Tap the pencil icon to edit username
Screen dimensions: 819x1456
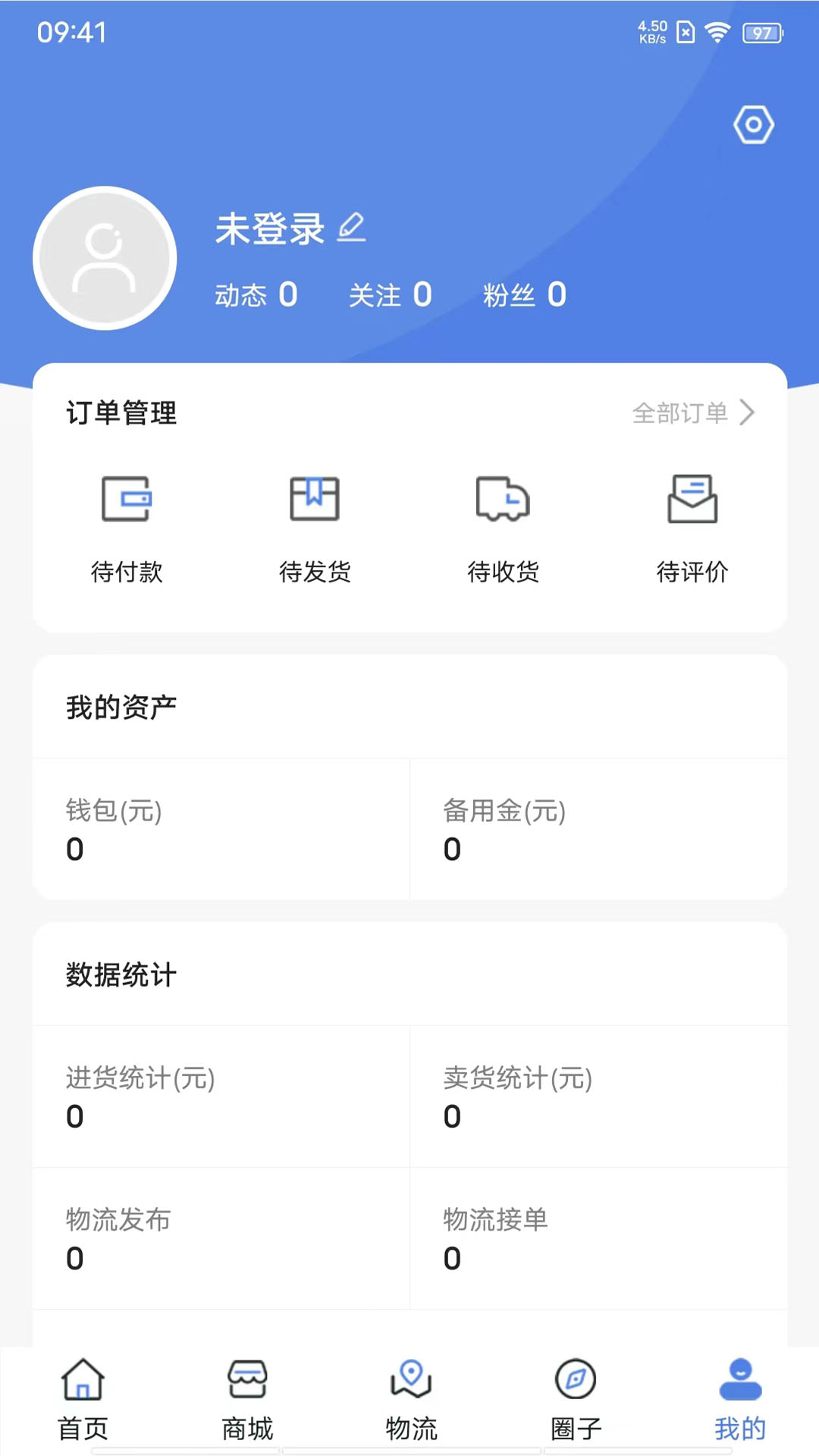click(x=353, y=227)
